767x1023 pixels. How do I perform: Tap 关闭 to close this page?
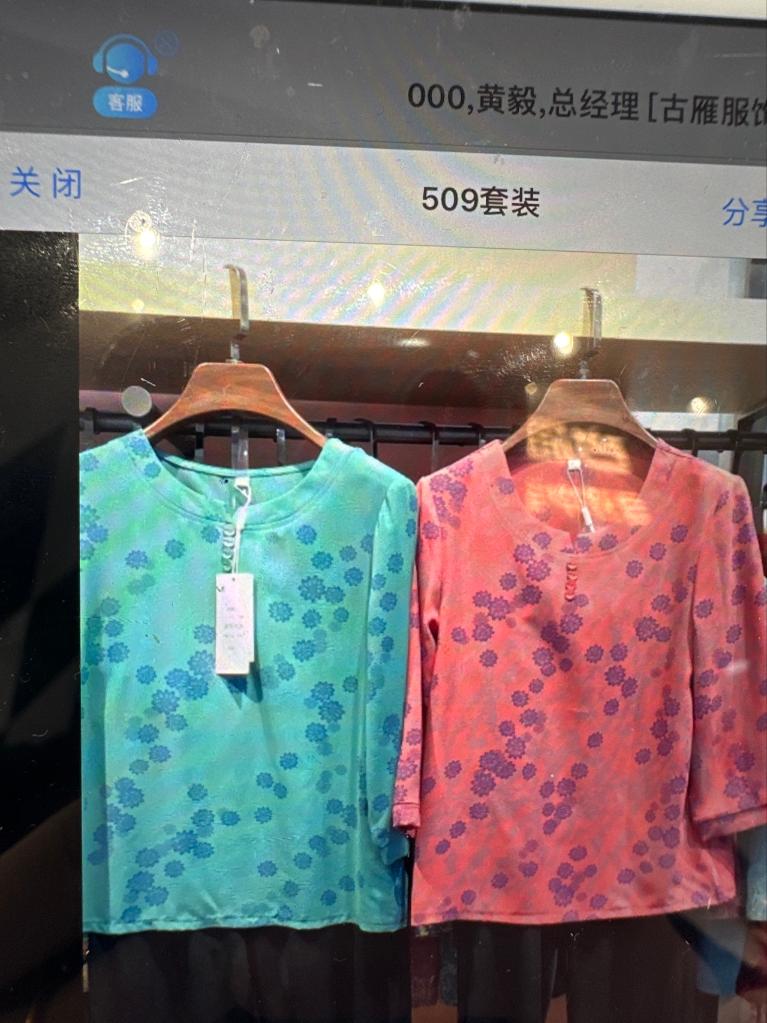[x=46, y=184]
